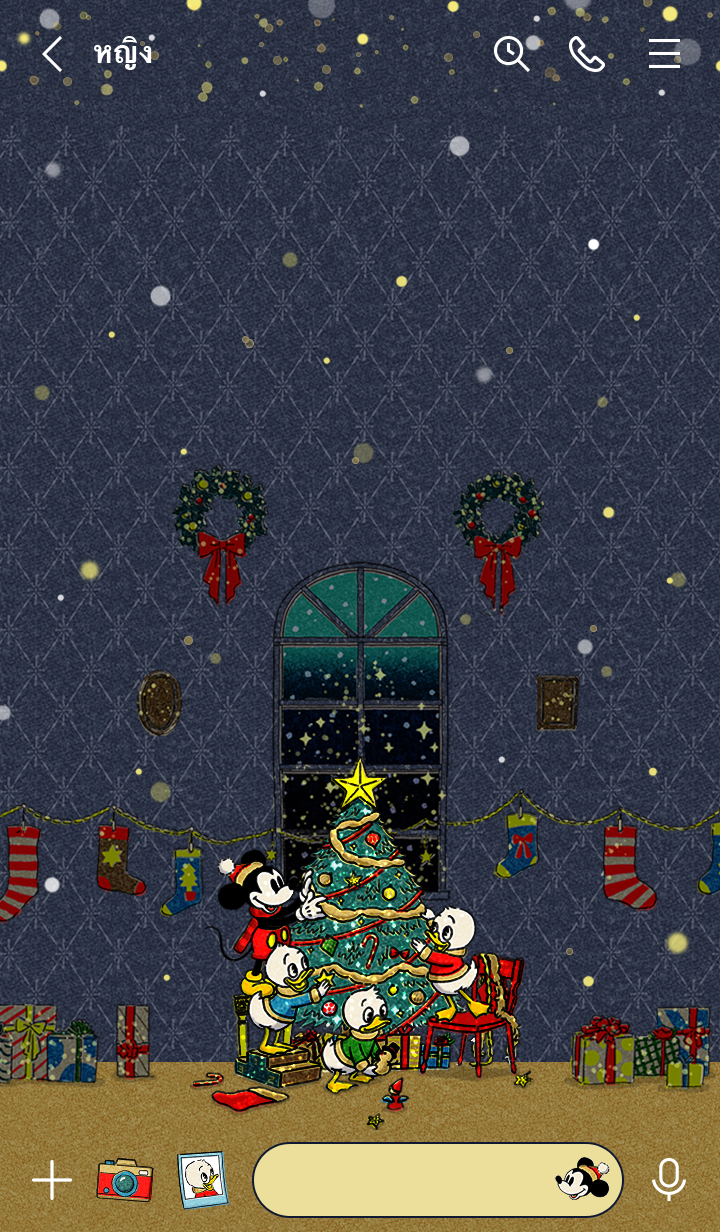Open the Mickey sticker picker

[582, 1179]
